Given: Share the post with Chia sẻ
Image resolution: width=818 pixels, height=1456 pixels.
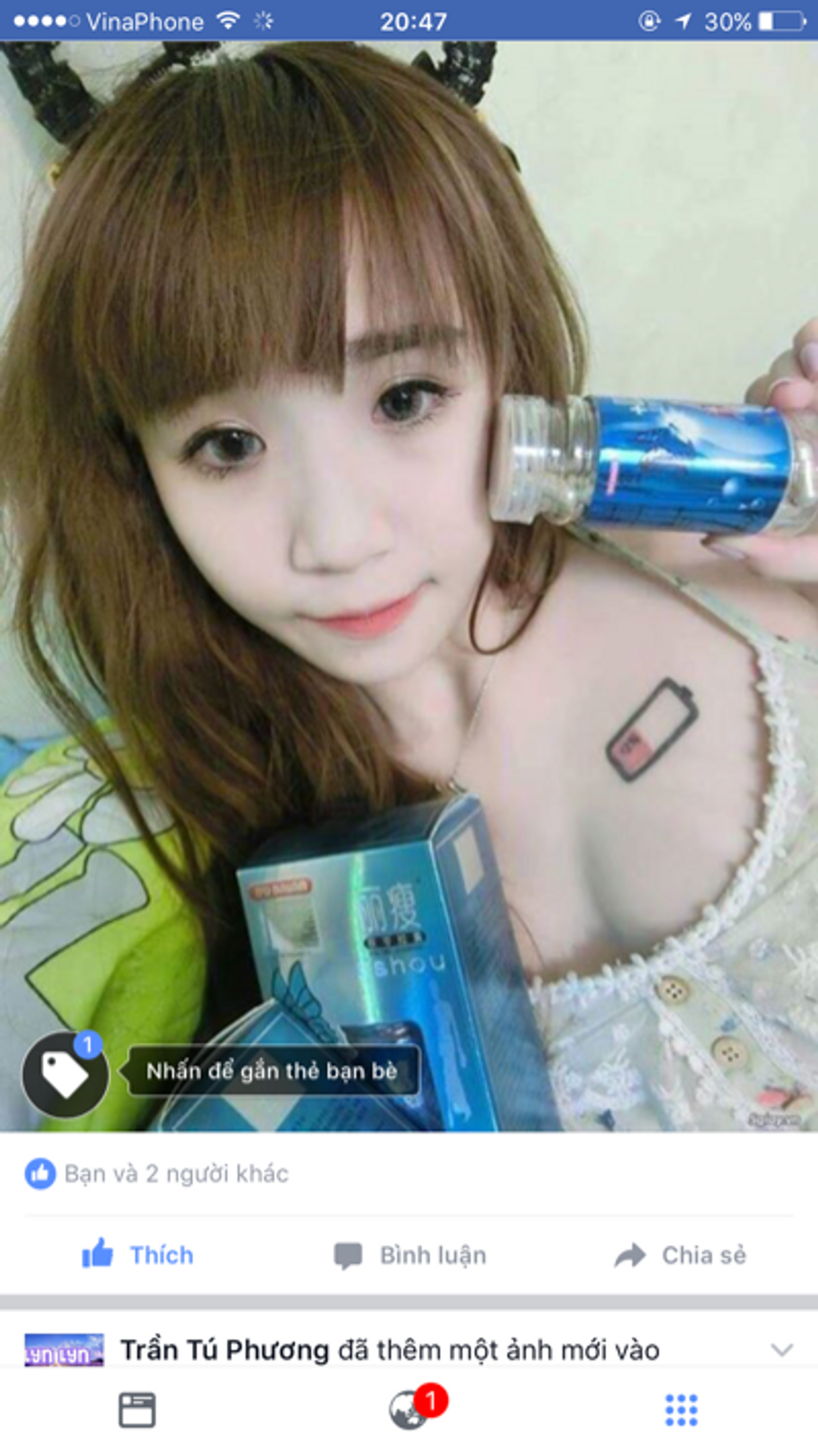Looking at the screenshot, I should click(680, 1255).
